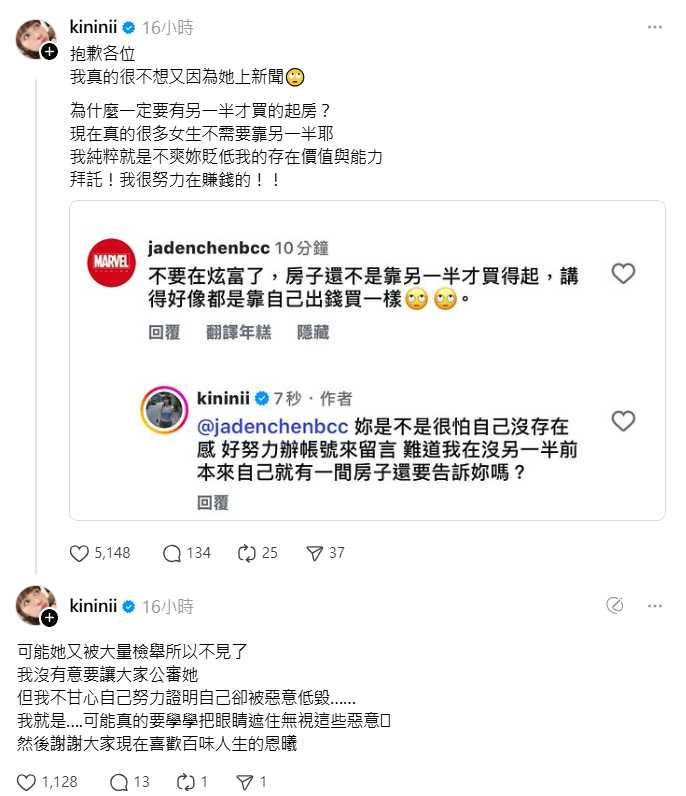Repost the post with 25 reposts
The height and width of the screenshot is (796, 686).
[245, 552]
